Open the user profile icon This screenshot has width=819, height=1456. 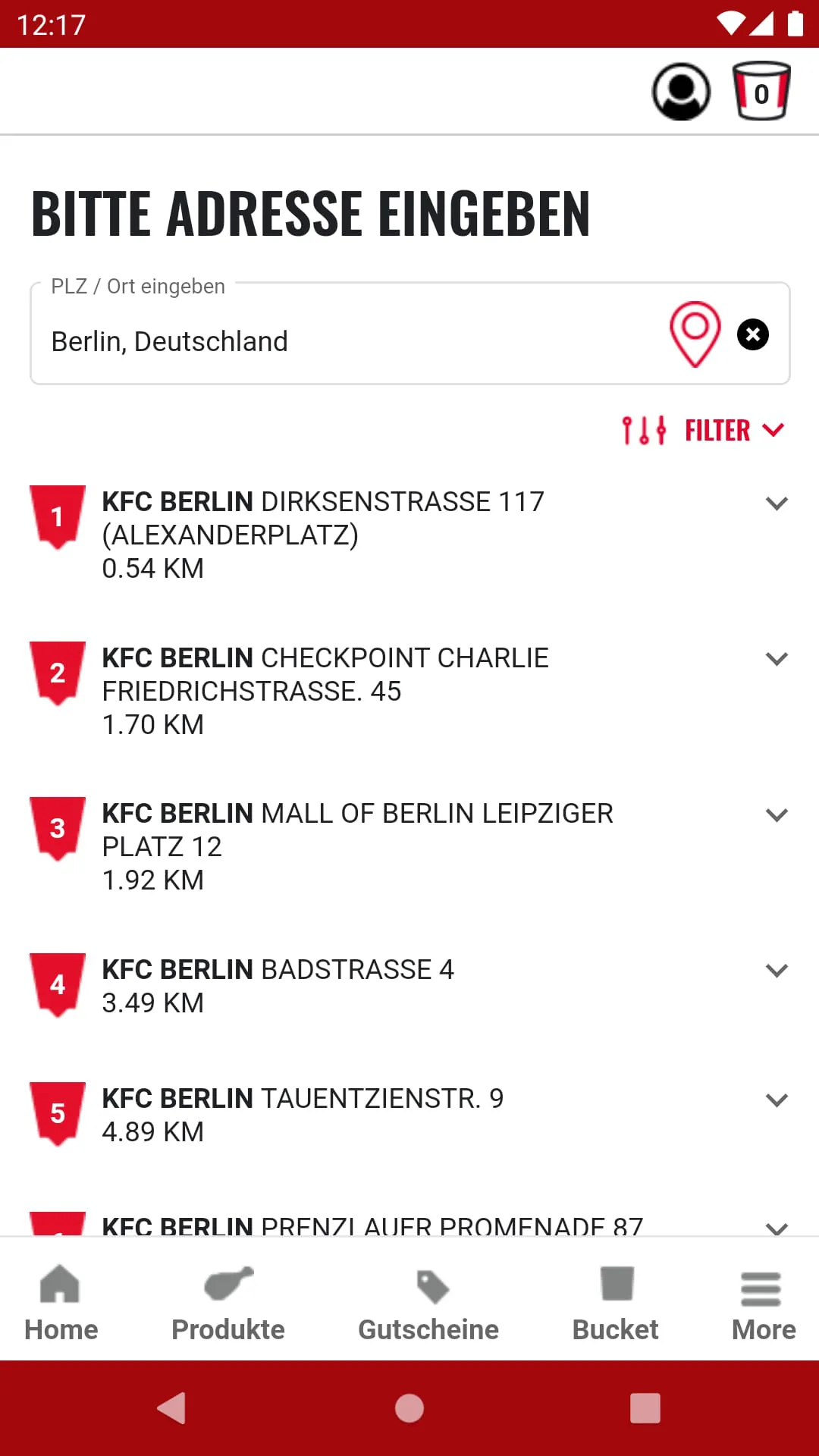point(680,90)
